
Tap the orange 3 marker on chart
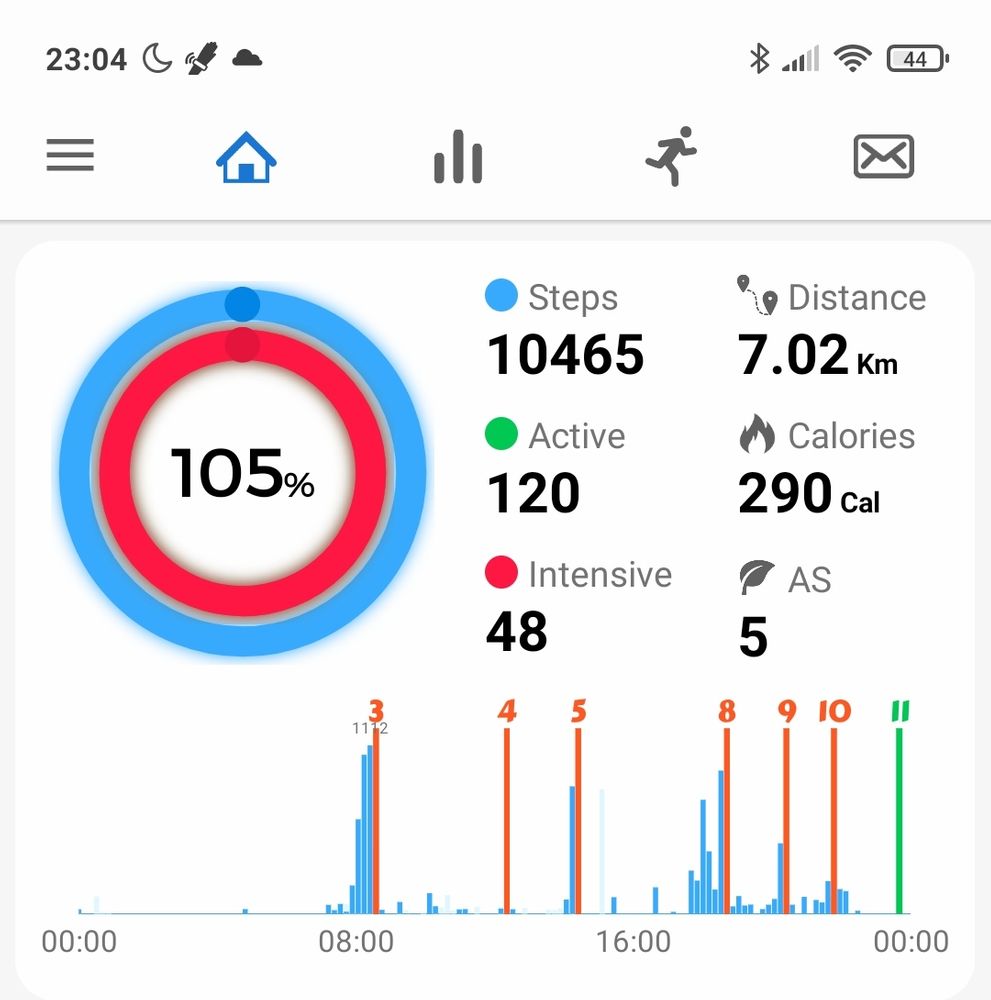point(376,710)
